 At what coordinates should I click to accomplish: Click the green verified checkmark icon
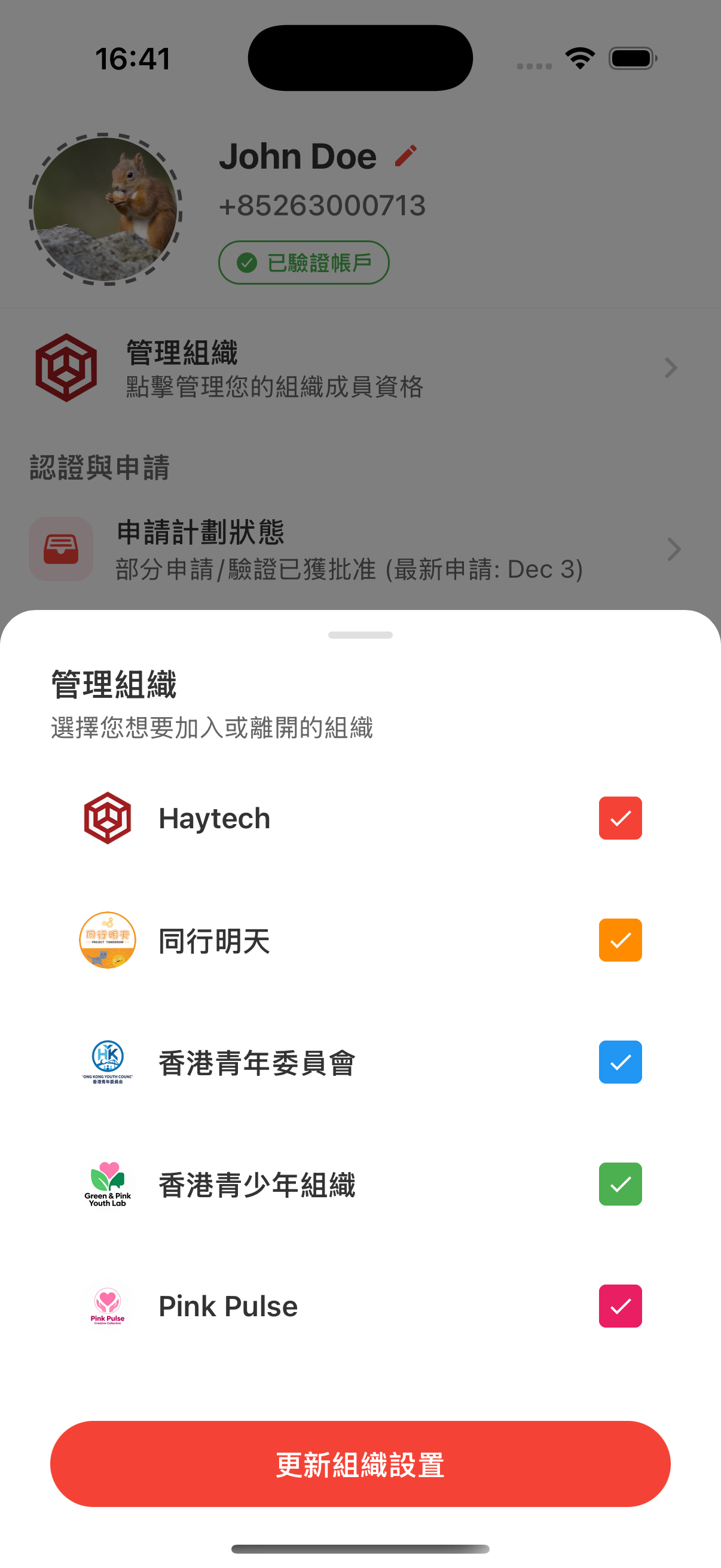click(246, 262)
